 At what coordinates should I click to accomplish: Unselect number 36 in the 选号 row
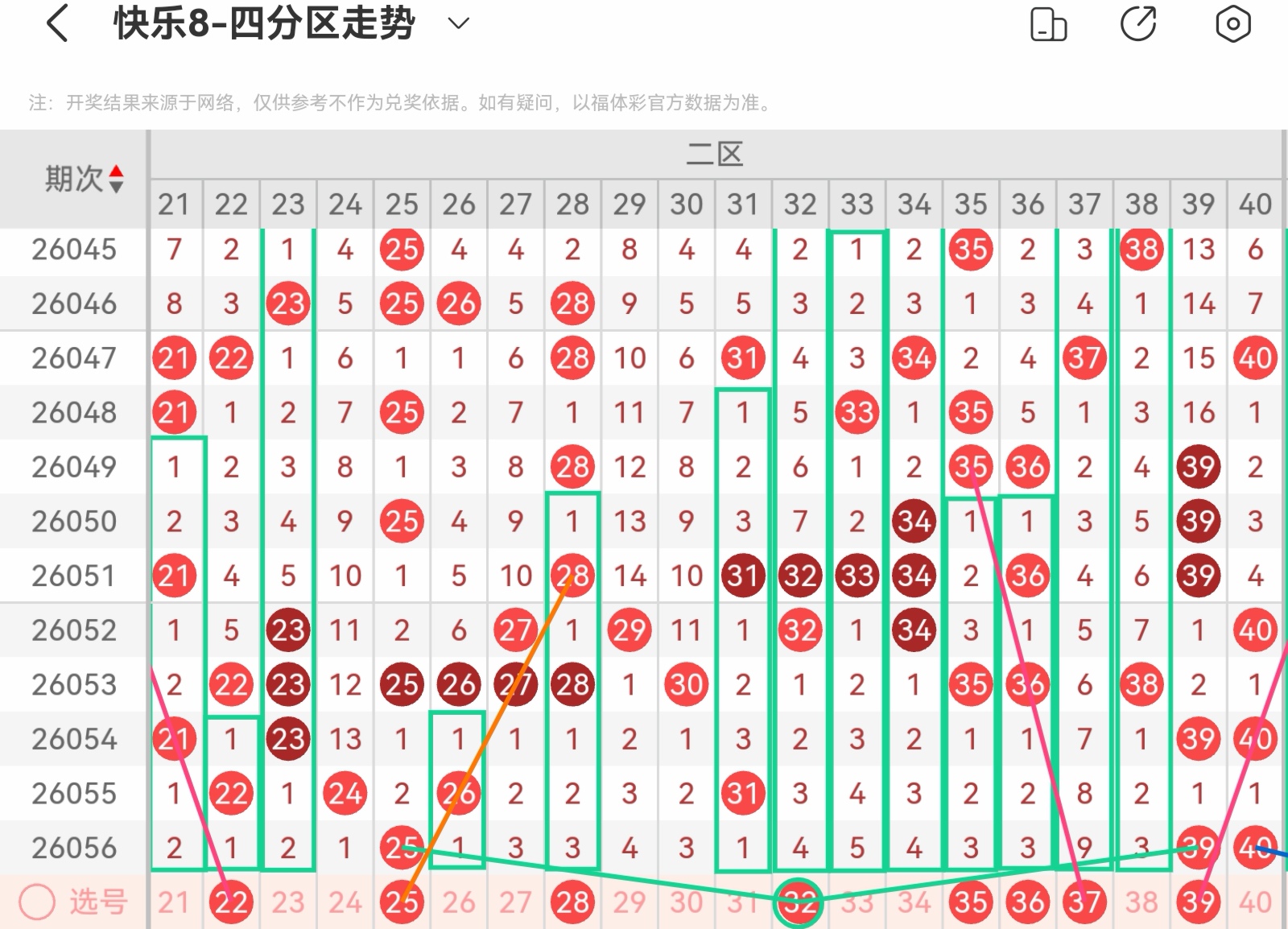1028,902
